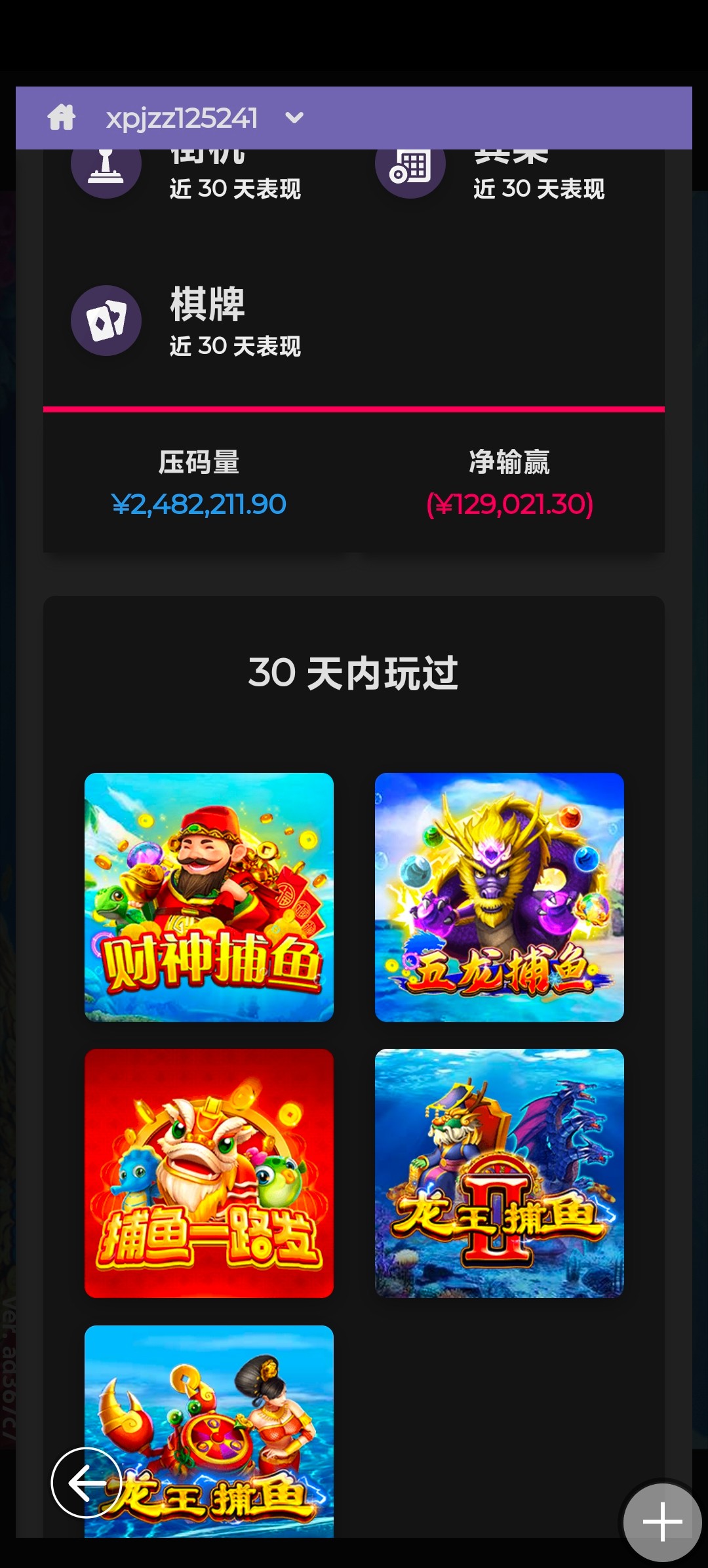The height and width of the screenshot is (1568, 708).
Task: Click the home icon in the purple header
Action: (62, 117)
